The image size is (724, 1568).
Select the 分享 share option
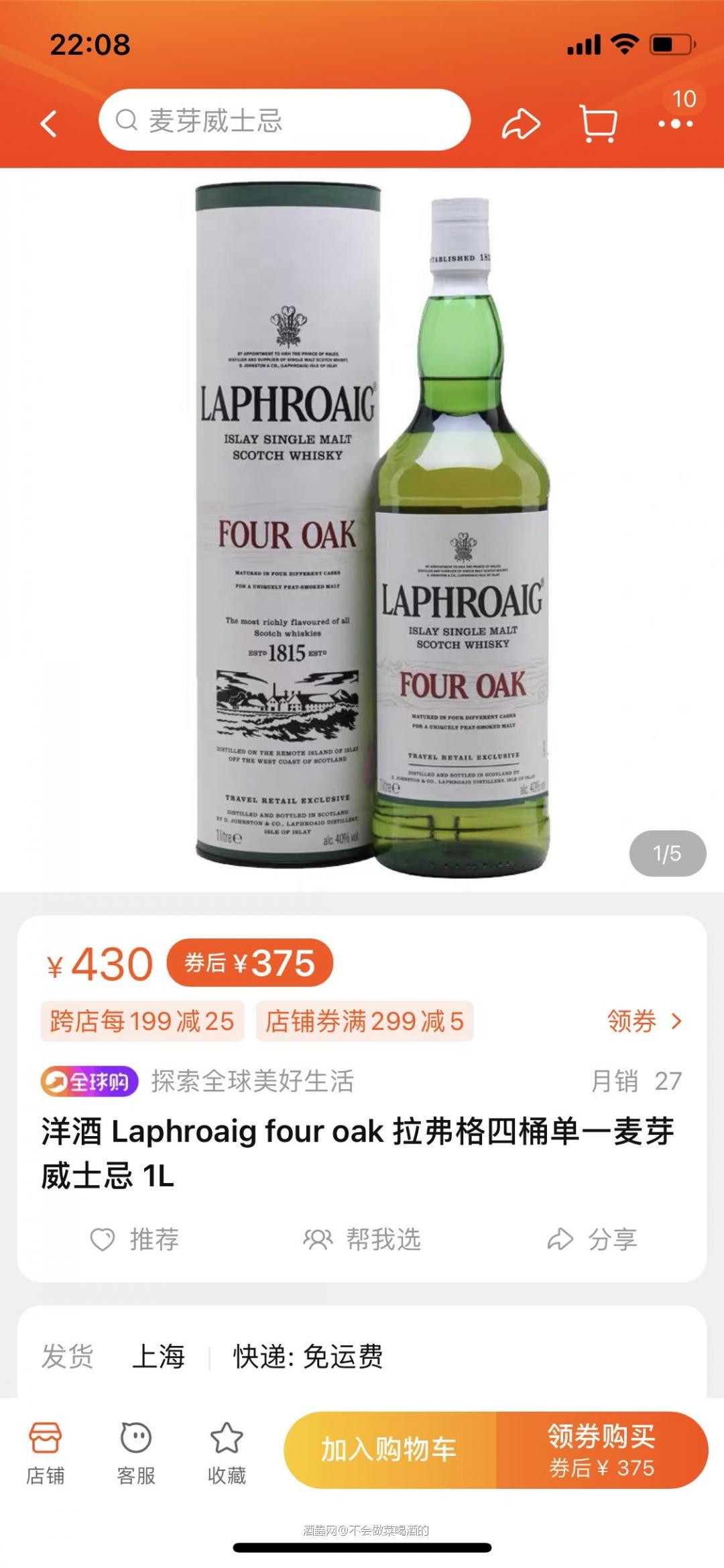tap(593, 1239)
